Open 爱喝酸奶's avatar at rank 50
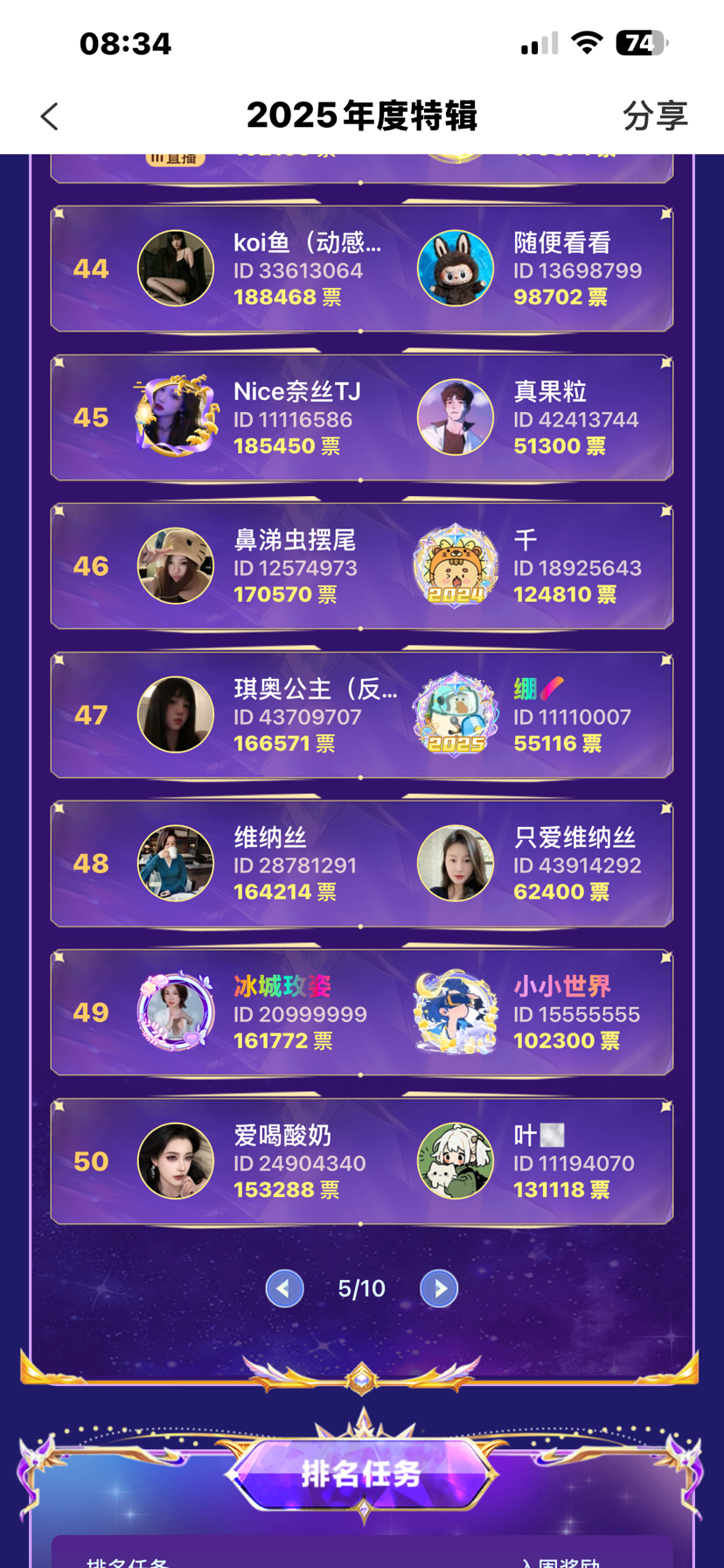 click(176, 1161)
